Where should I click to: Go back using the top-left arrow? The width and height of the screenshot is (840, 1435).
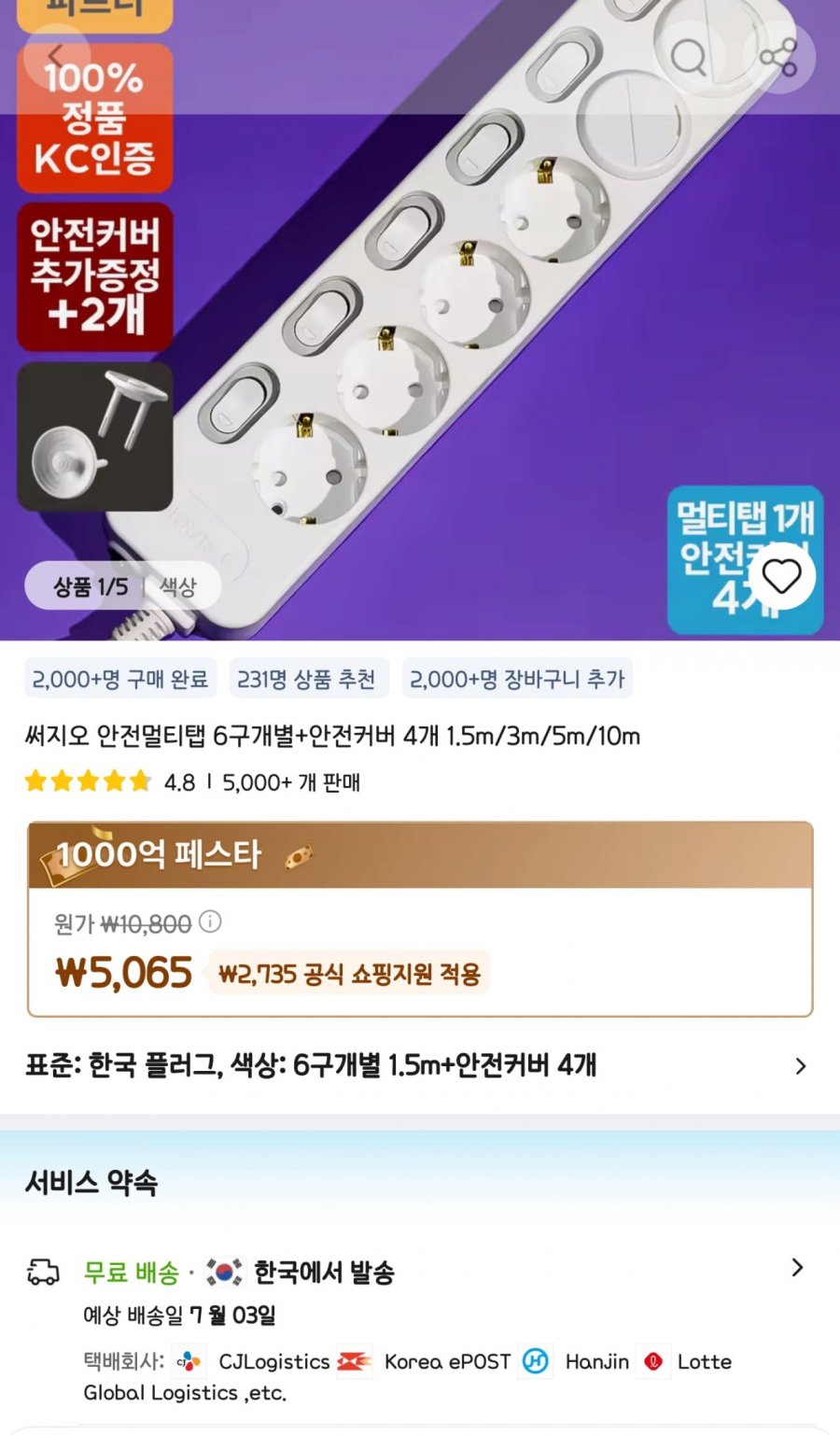click(56, 57)
